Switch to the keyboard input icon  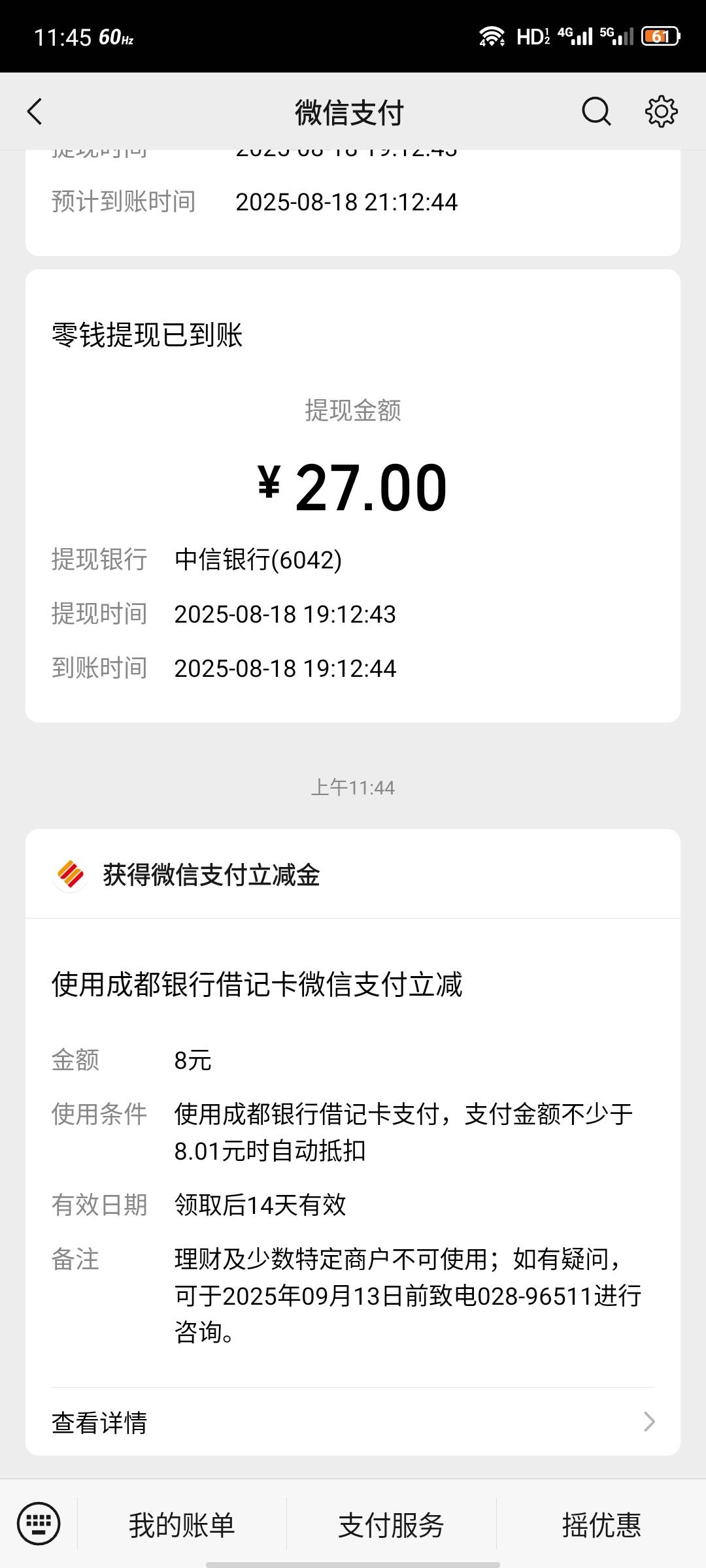(x=39, y=1524)
